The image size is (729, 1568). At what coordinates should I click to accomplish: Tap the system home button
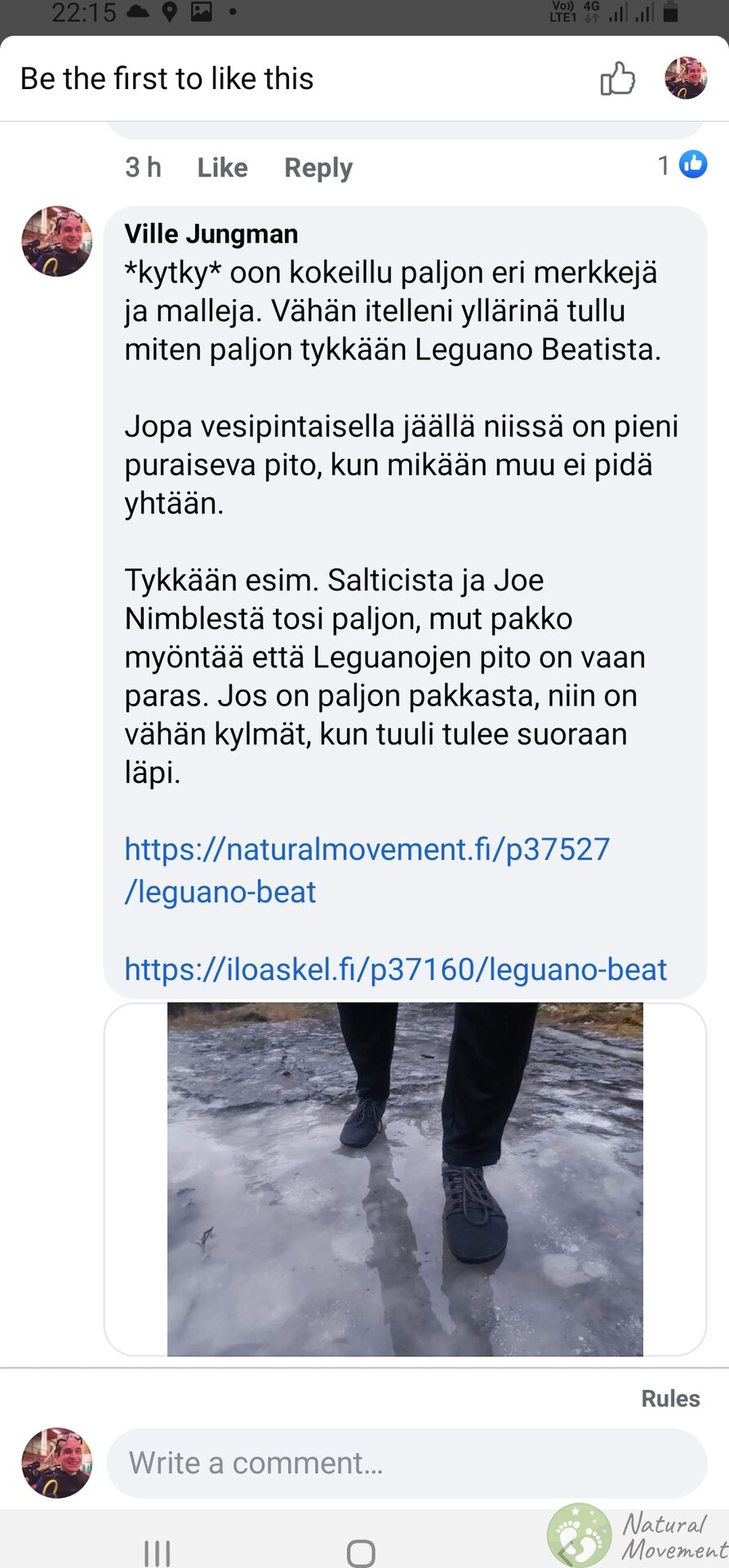361,1552
